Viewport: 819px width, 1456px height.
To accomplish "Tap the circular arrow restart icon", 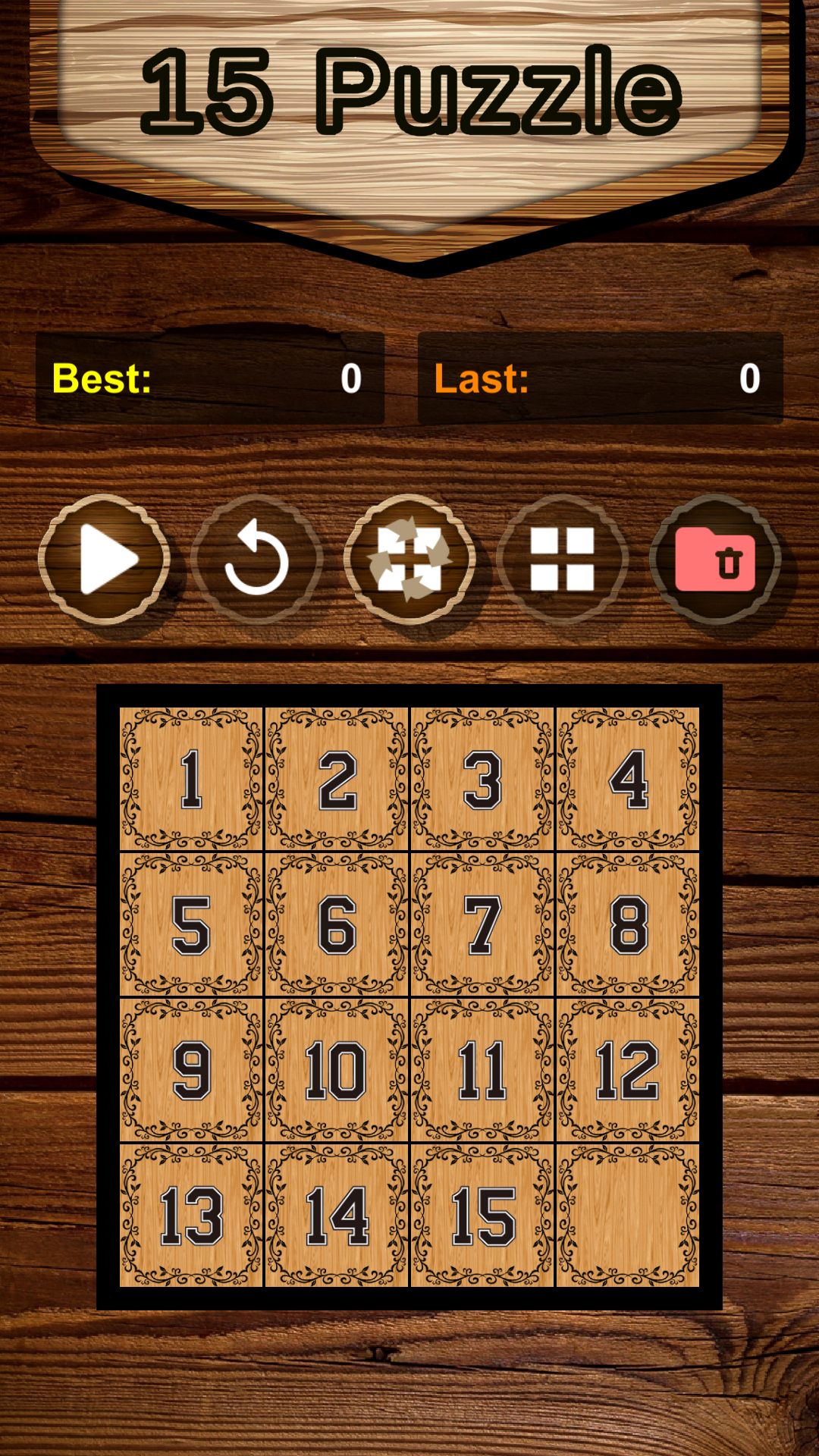I will (257, 560).
